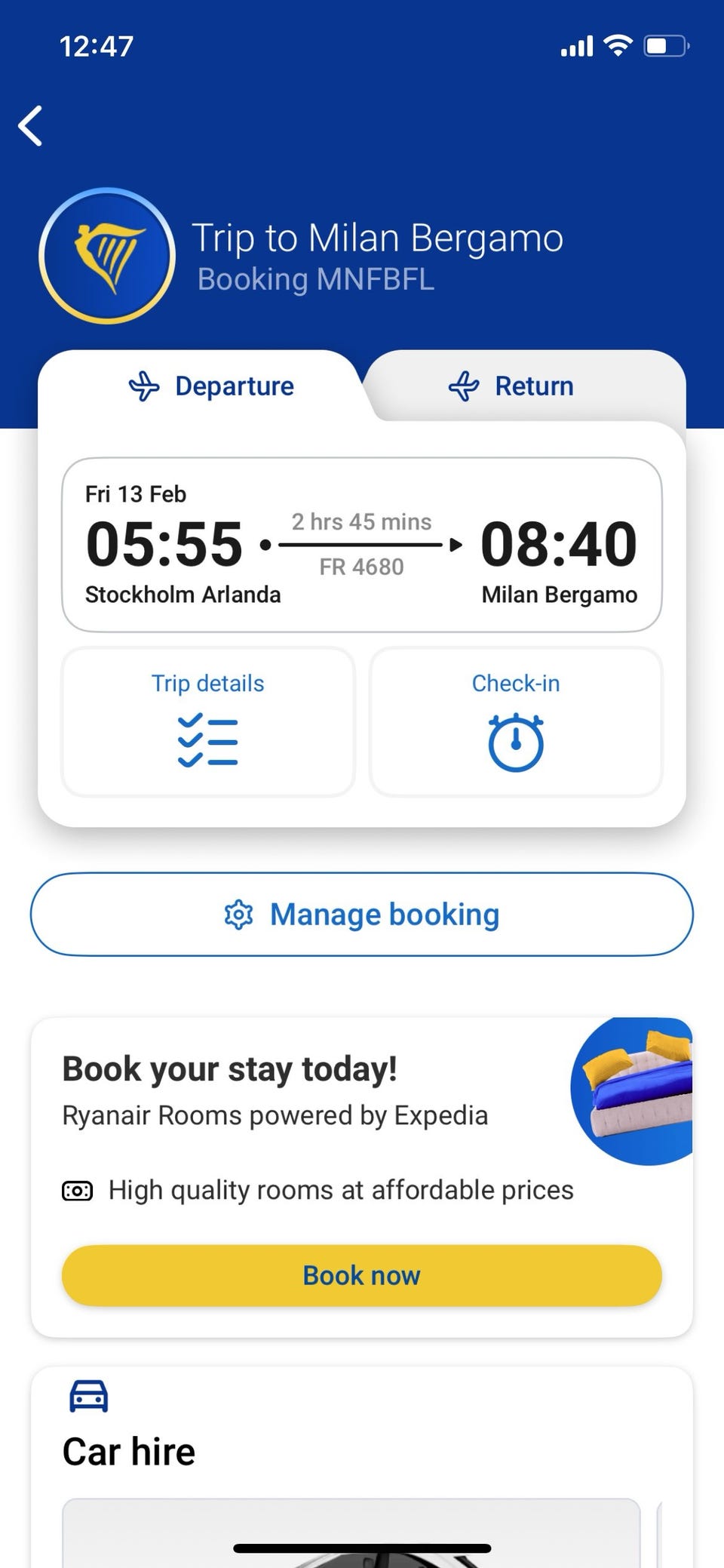Tap Manage booking

[362, 914]
